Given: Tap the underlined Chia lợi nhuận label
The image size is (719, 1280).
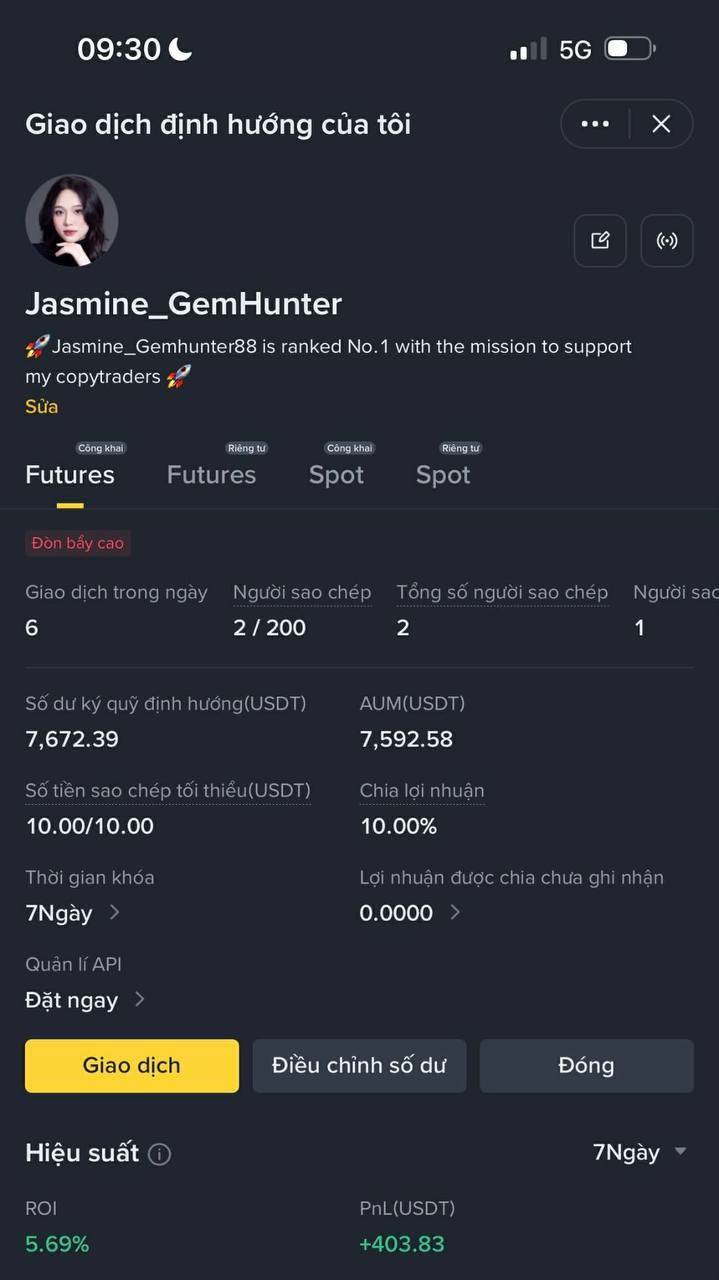Looking at the screenshot, I should 422,790.
